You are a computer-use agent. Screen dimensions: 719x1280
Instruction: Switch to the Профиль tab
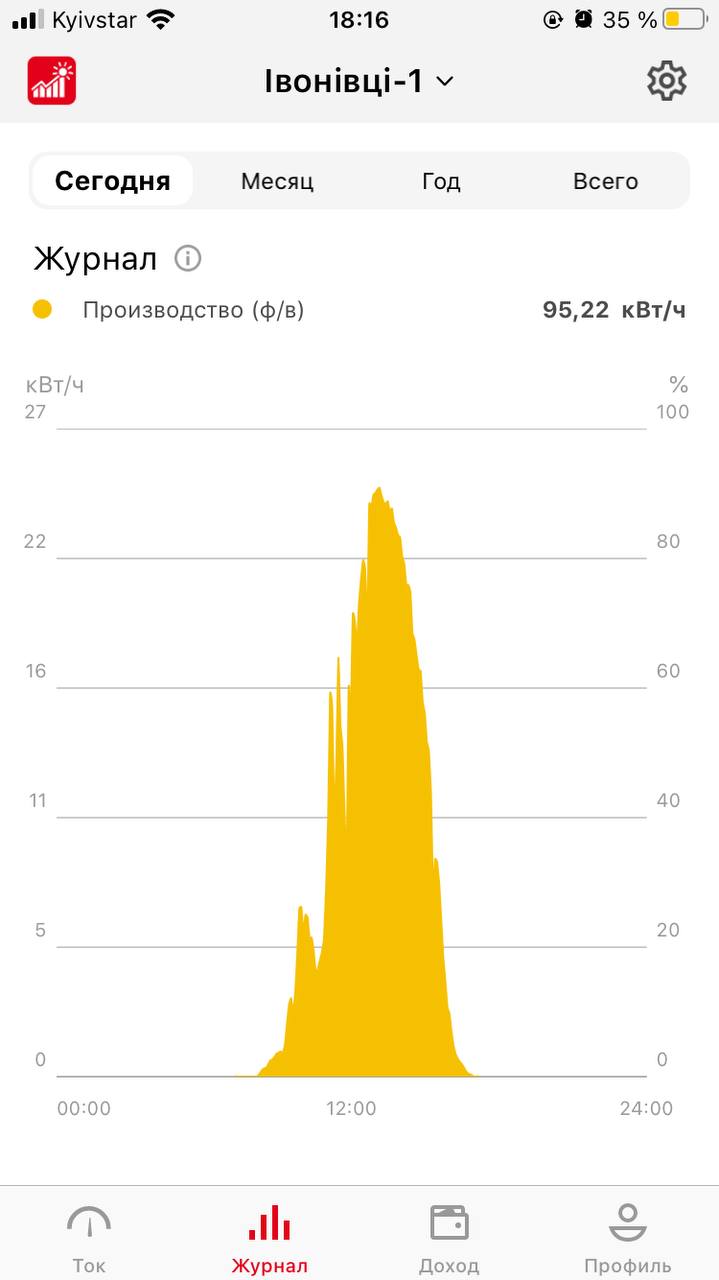(628, 1237)
